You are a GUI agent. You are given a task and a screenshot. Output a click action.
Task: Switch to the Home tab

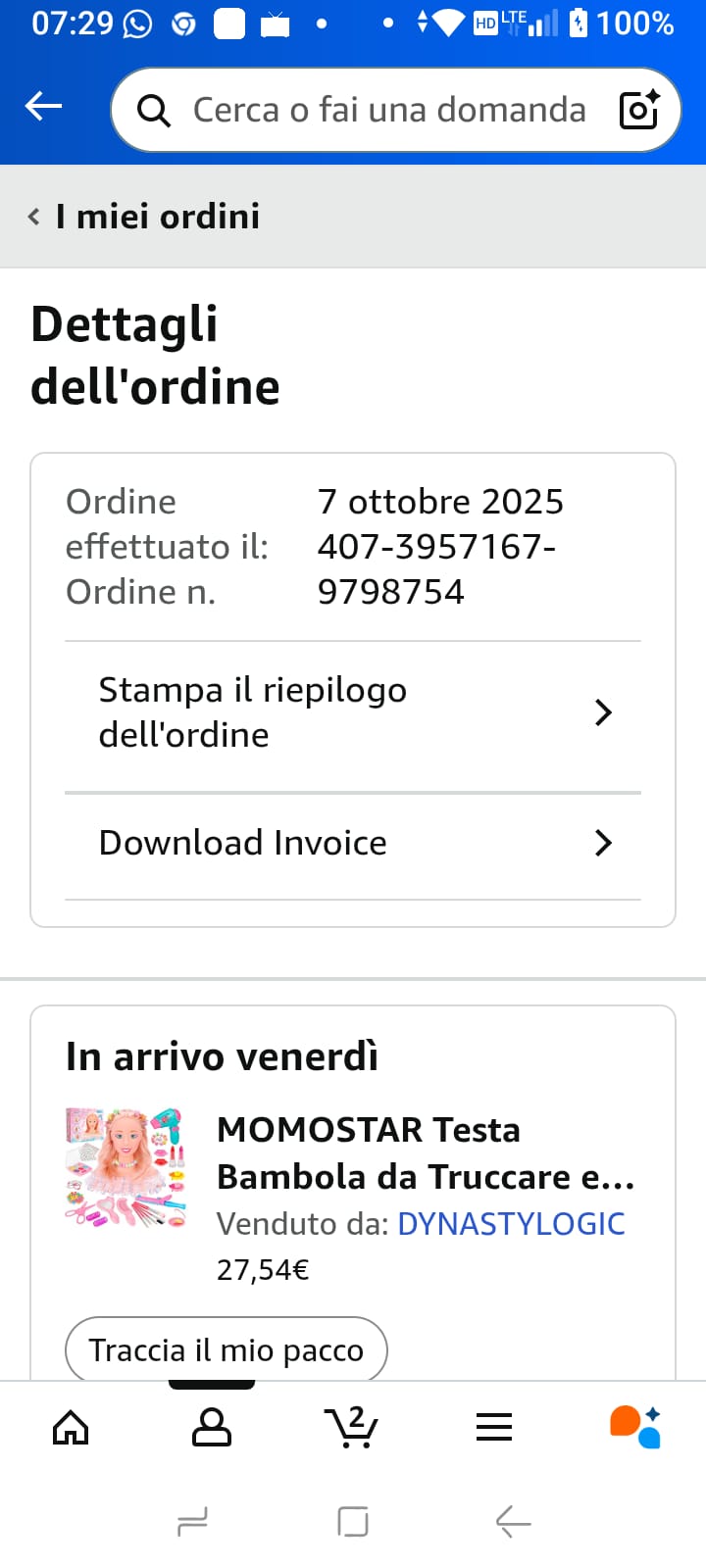[x=71, y=1427]
